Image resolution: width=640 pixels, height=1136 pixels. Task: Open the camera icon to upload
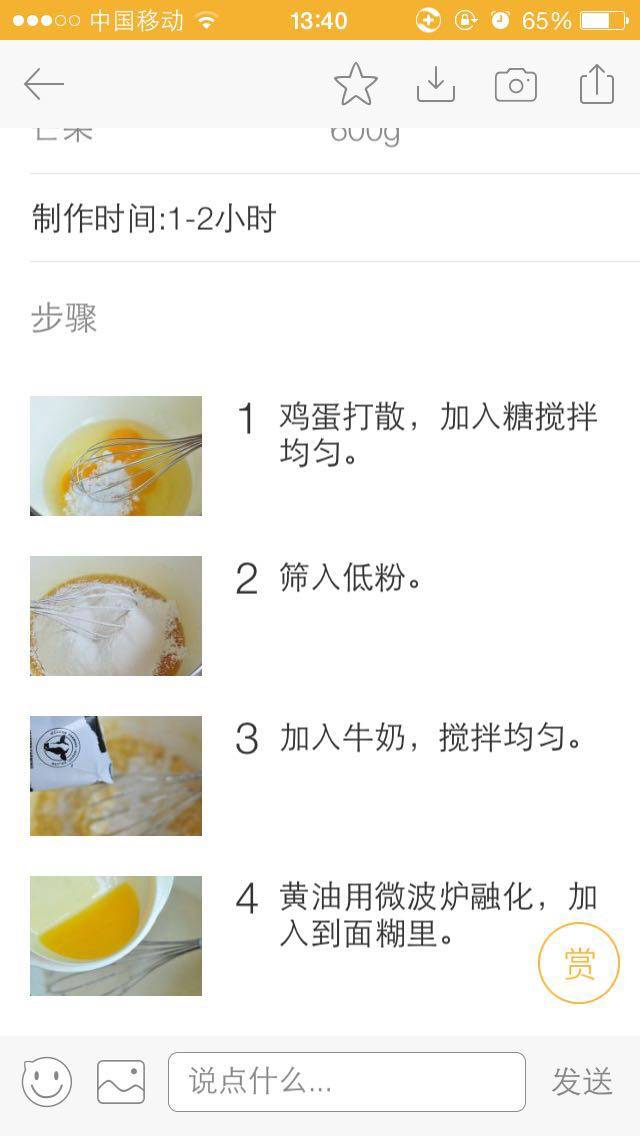[516, 85]
